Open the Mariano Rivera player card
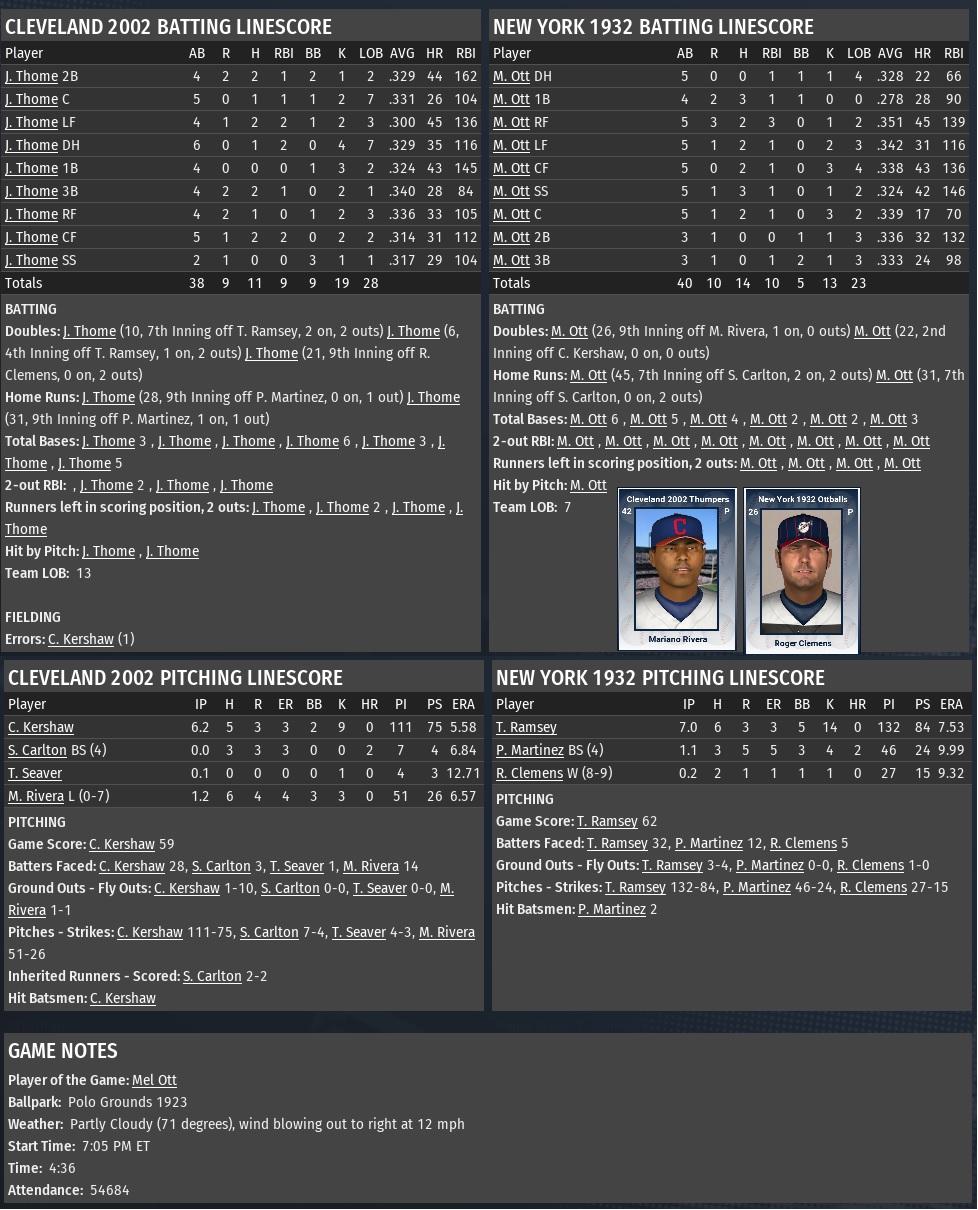This screenshot has height=1210, width=978. pyautogui.click(x=677, y=570)
